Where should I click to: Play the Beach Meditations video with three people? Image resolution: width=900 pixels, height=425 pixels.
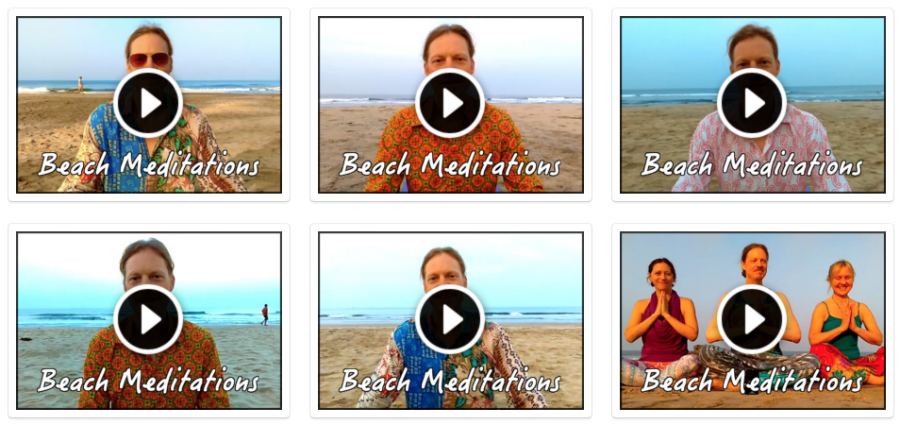[x=752, y=319]
